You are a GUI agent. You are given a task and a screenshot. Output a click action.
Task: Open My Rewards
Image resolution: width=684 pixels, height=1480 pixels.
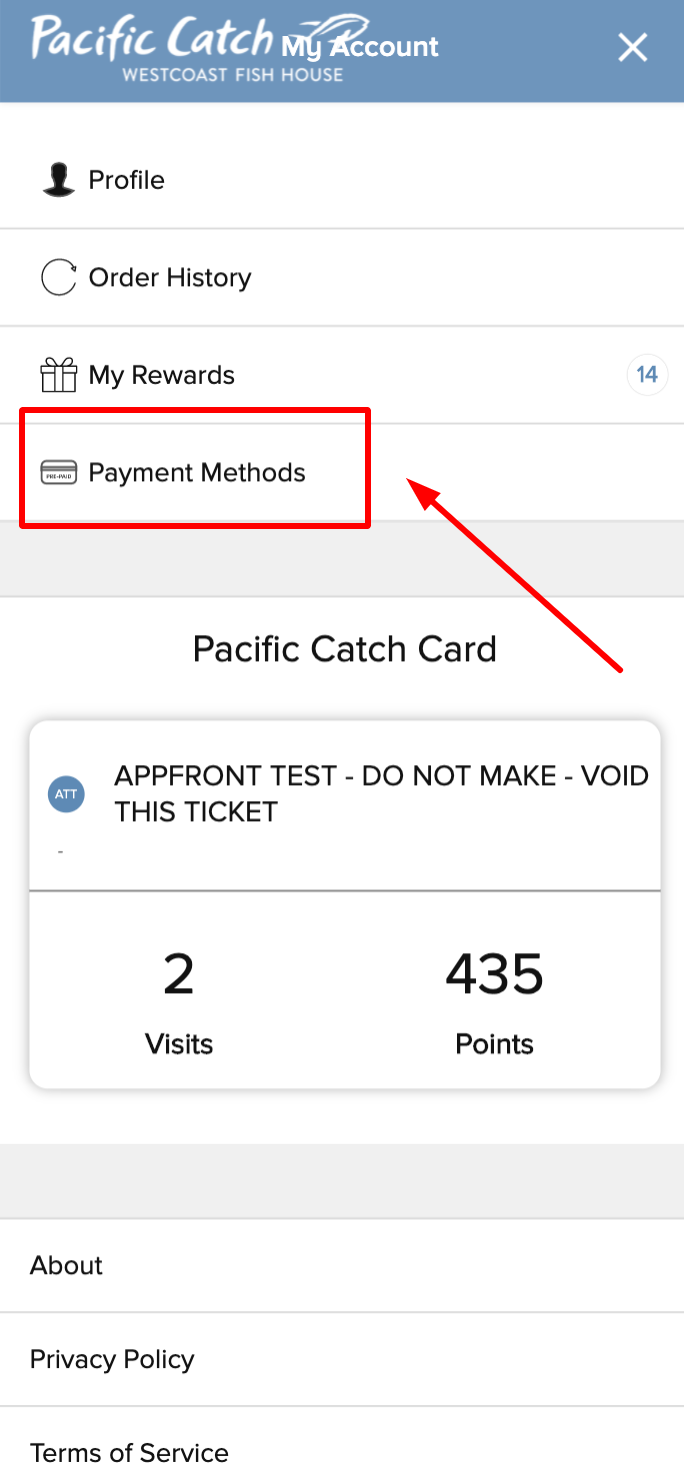[x=342, y=375]
